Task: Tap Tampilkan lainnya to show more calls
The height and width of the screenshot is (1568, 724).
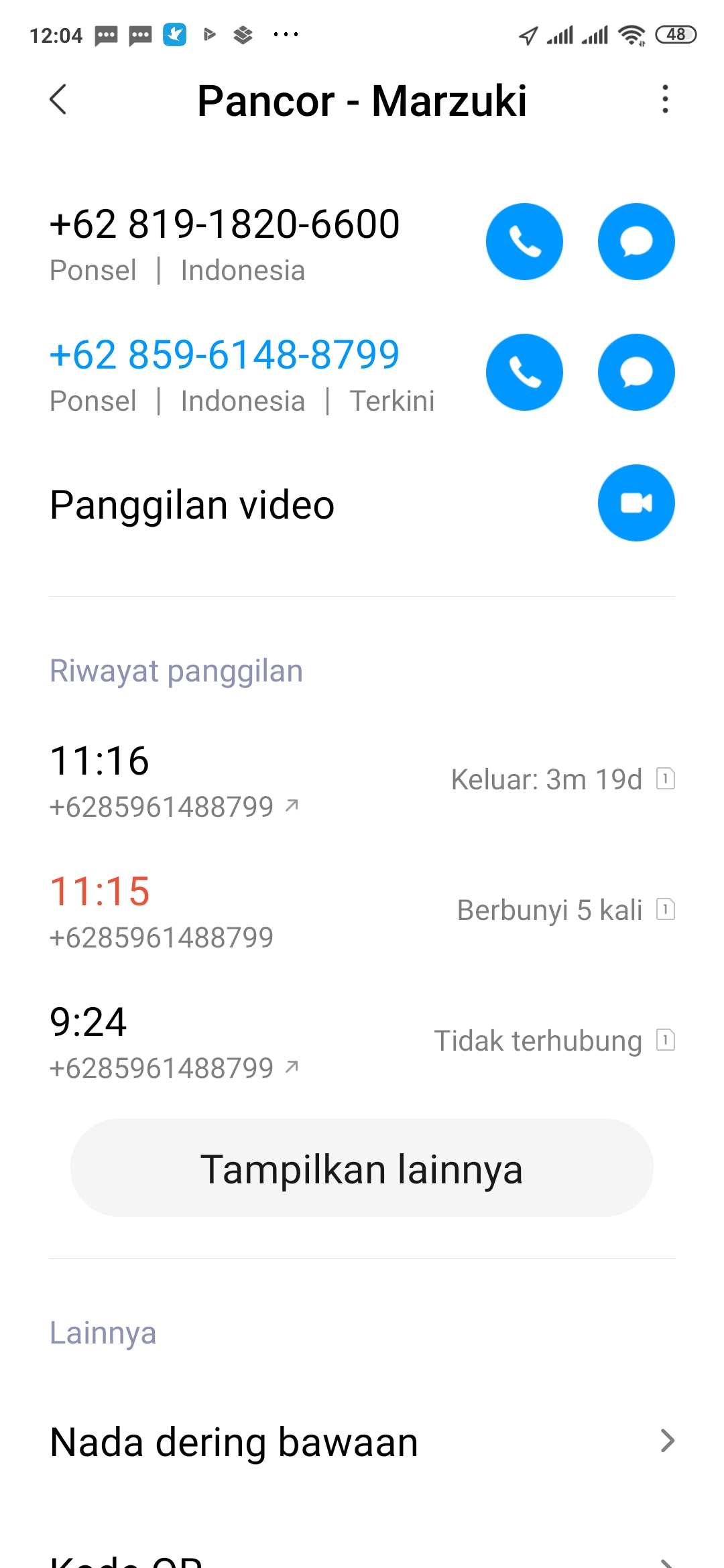Action: point(362,1168)
